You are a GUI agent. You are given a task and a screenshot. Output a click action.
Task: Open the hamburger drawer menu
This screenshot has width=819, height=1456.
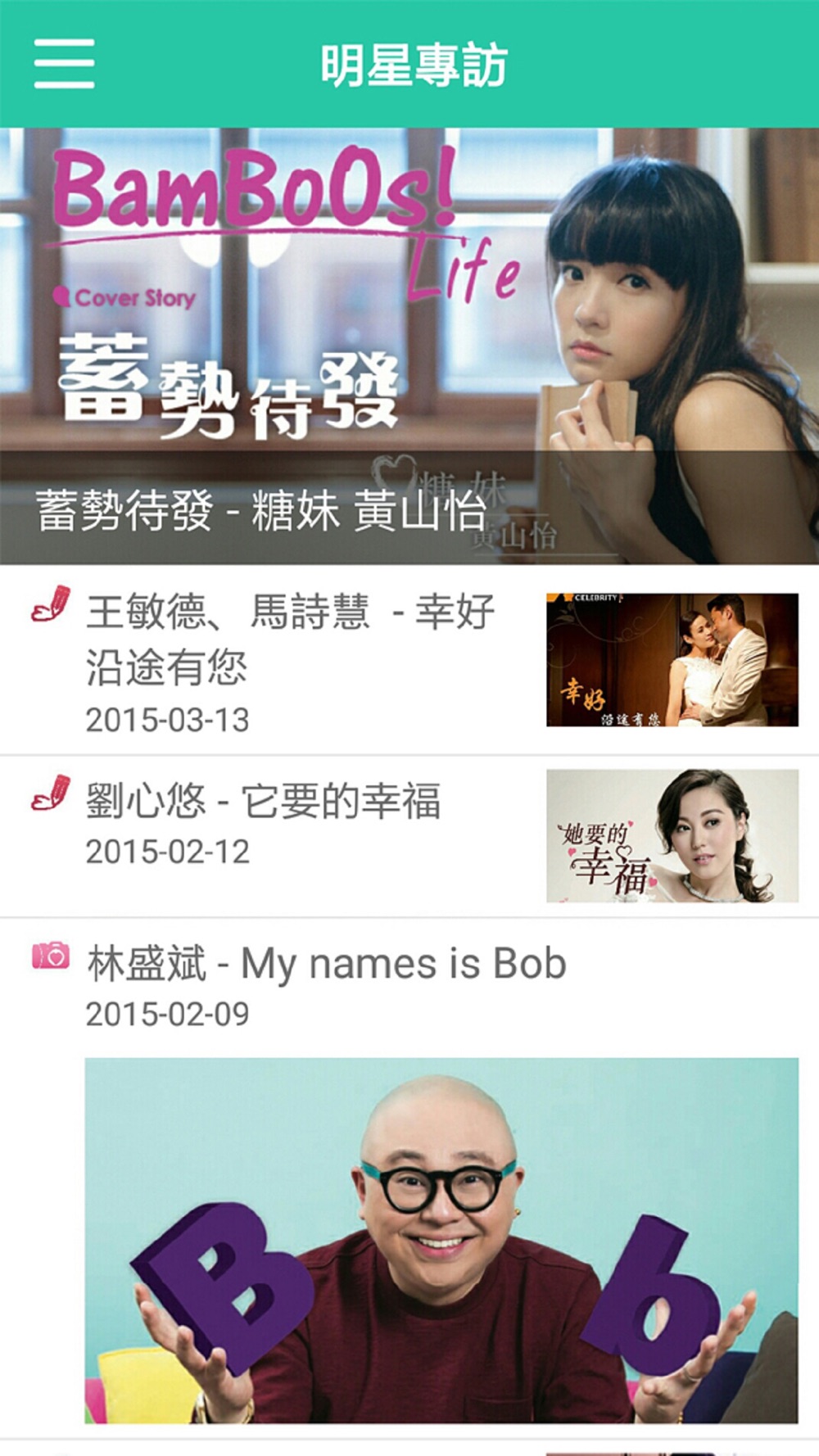[x=64, y=64]
